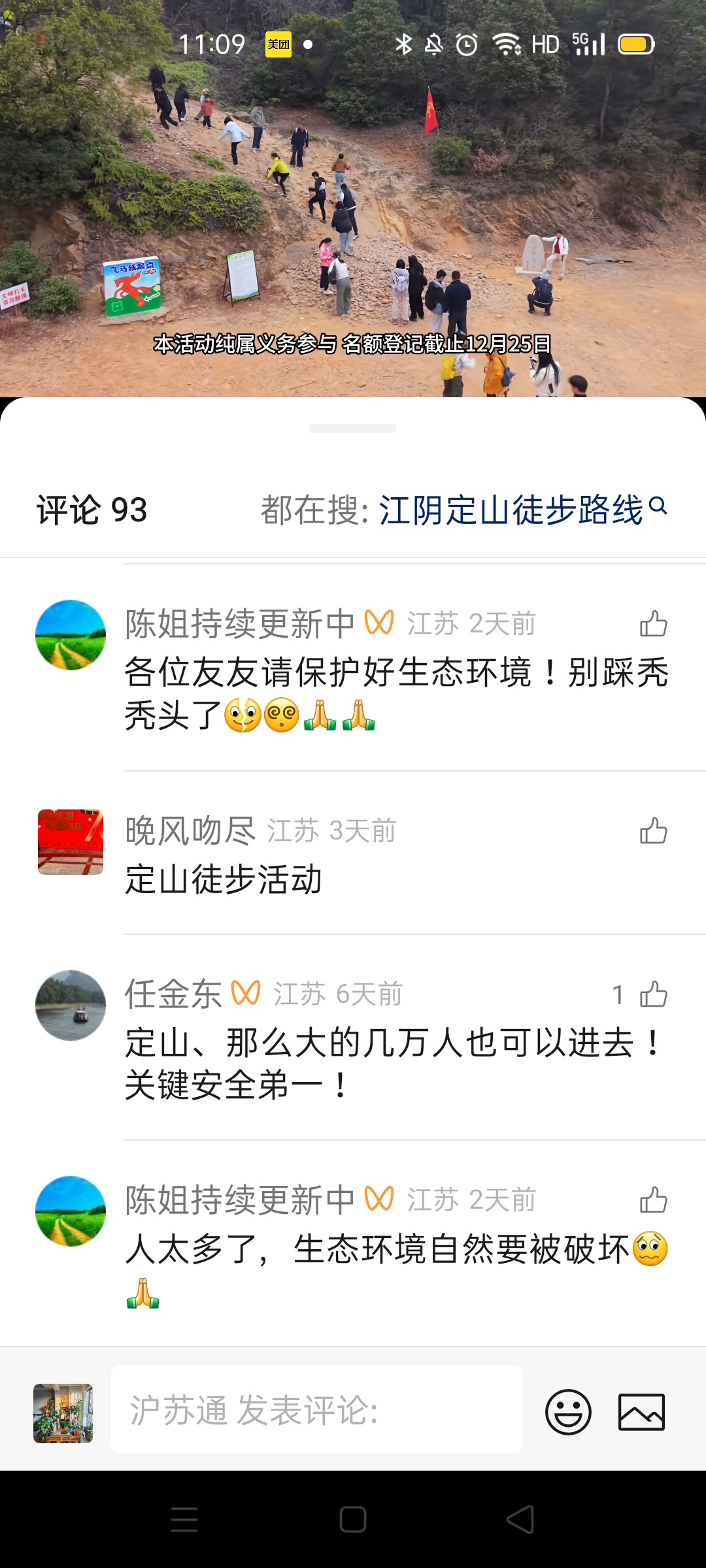Tap the 发表评论 comment input field
The height and width of the screenshot is (1568, 706).
coord(316,1409)
